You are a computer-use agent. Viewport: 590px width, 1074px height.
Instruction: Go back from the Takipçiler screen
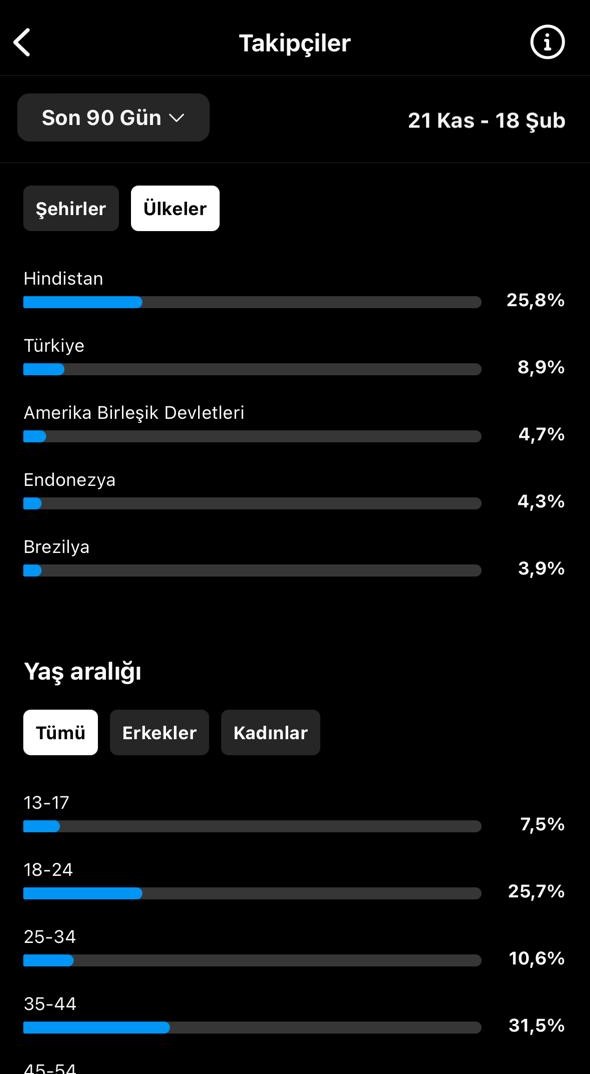pos(22,42)
